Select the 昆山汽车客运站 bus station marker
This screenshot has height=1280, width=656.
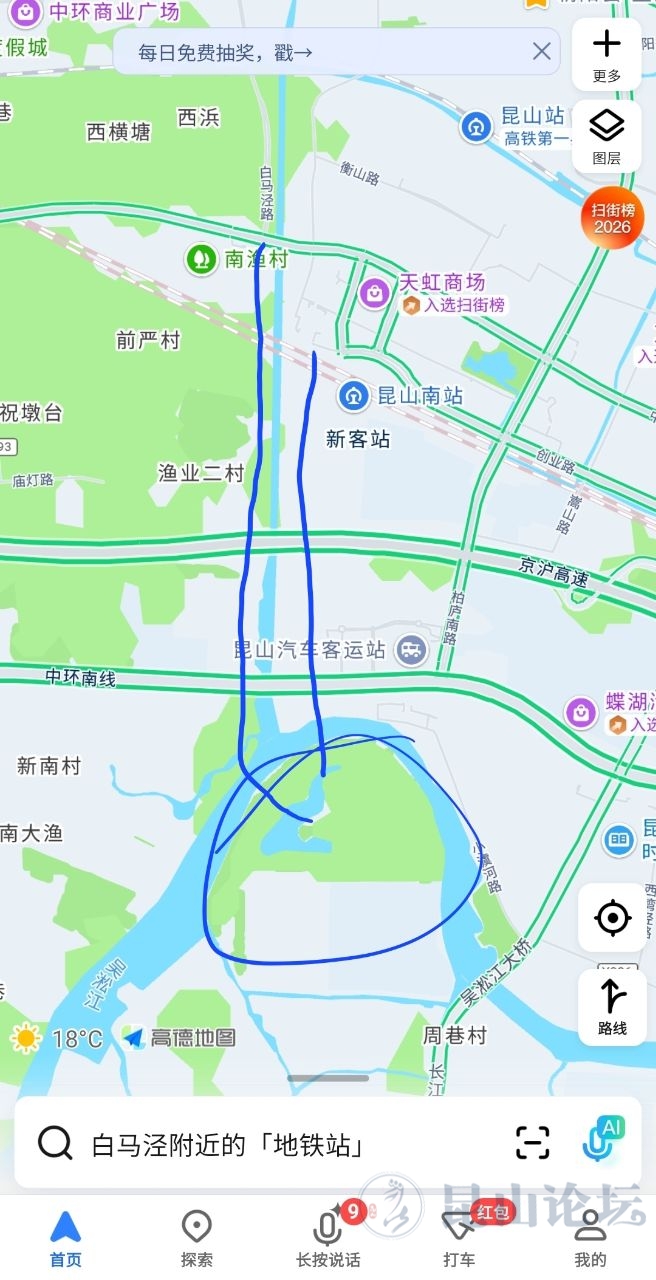pos(411,651)
